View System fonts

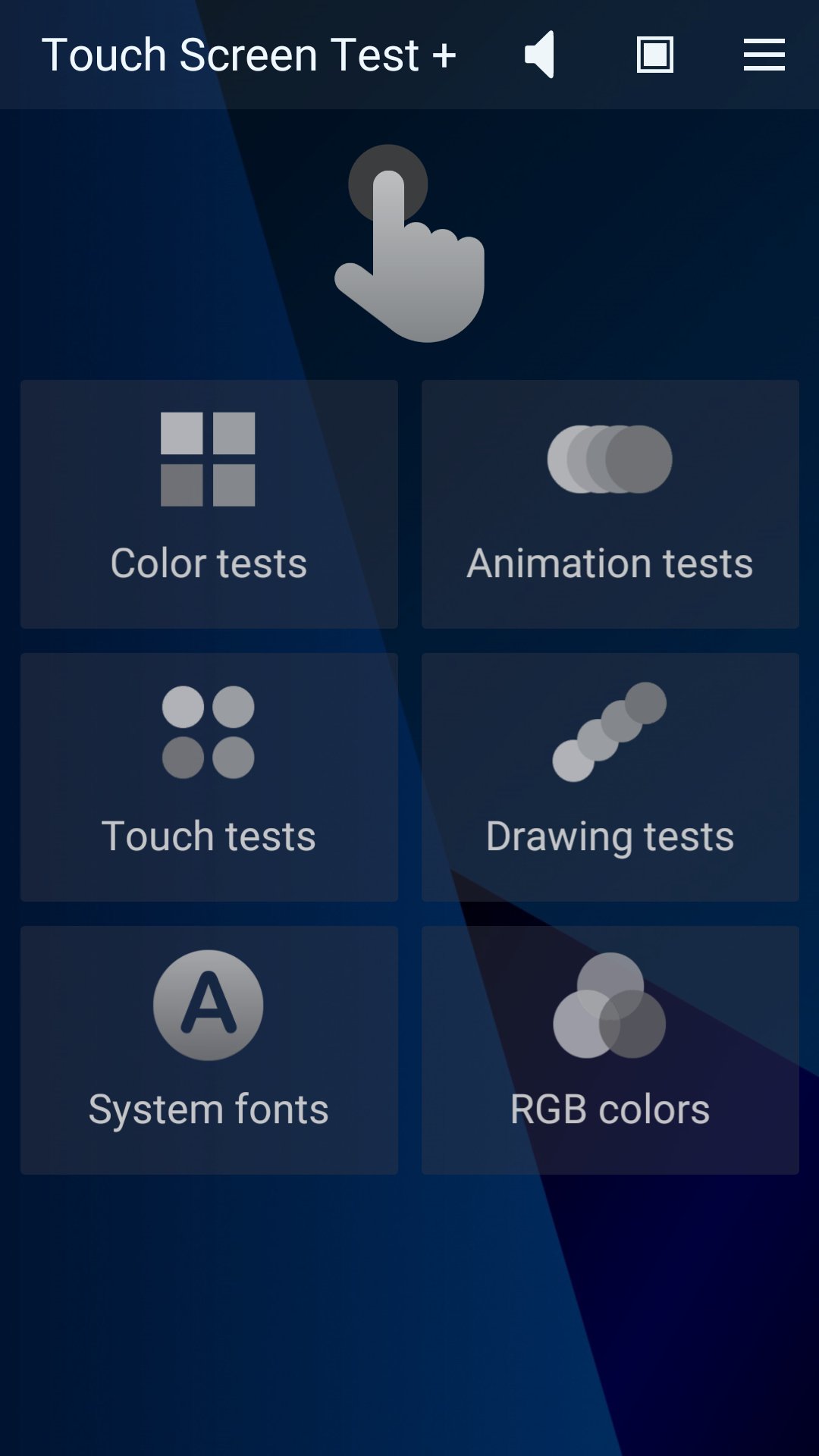pyautogui.click(x=209, y=1050)
